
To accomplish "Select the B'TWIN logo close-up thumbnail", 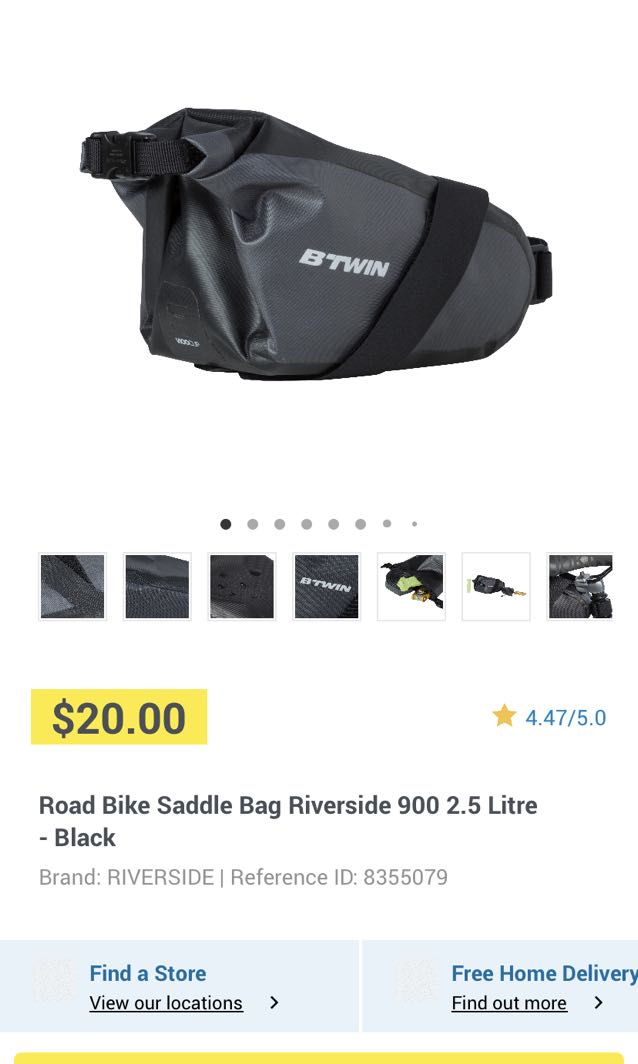I will (327, 586).
